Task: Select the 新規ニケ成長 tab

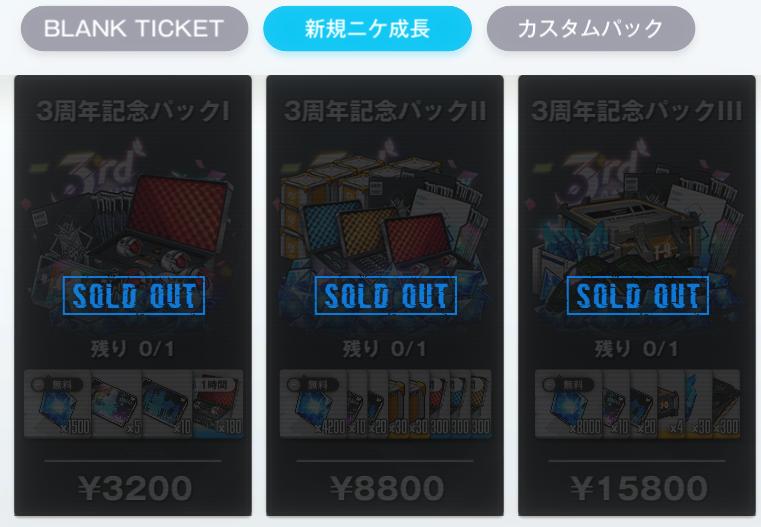Action: [367, 28]
